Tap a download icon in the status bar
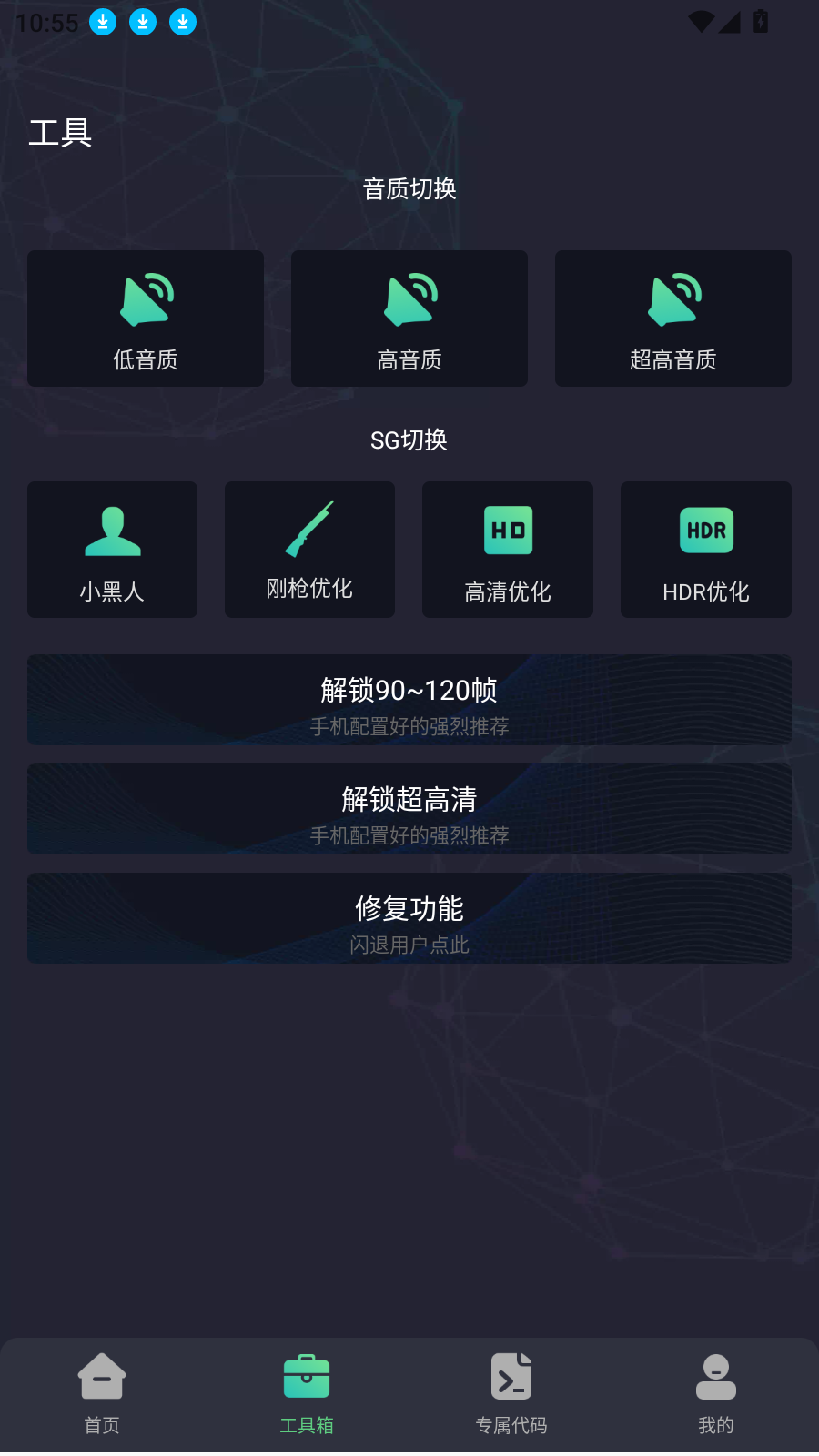Viewport: 819px width, 1456px height. [103, 22]
